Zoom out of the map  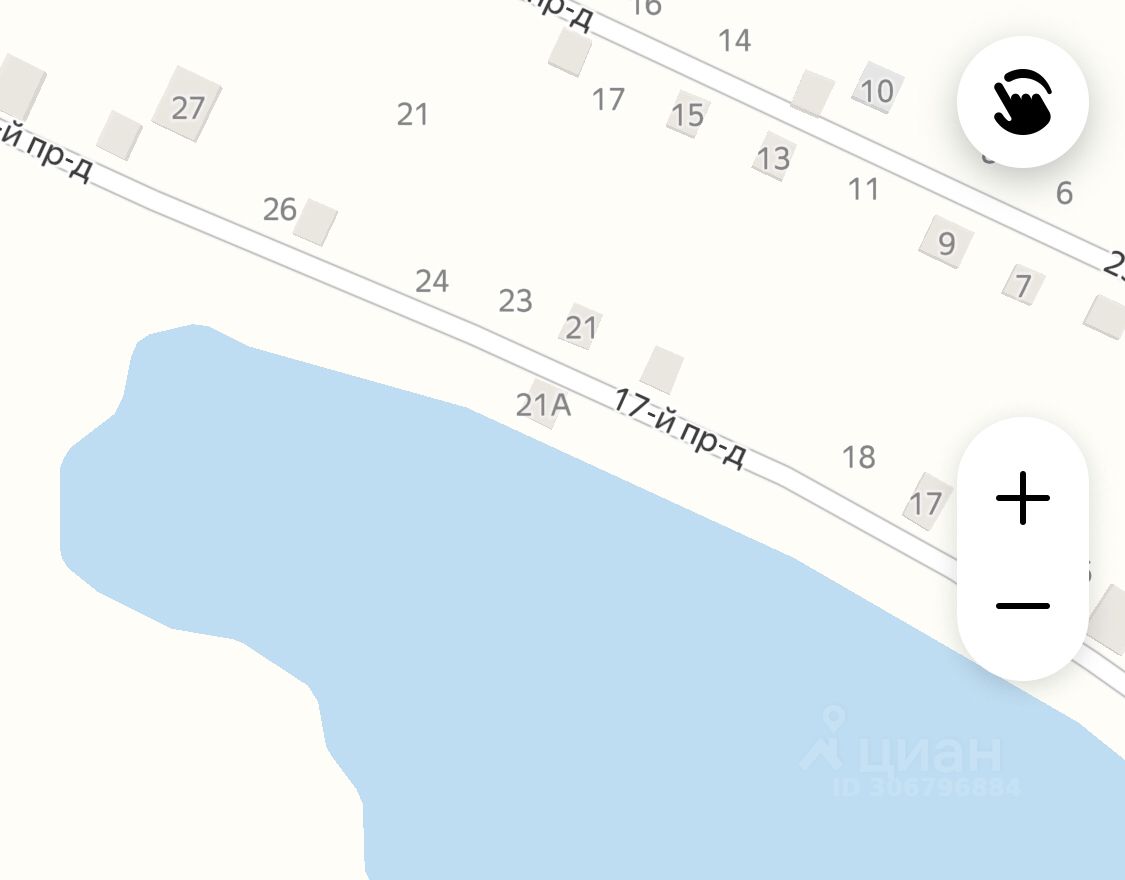[1022, 606]
